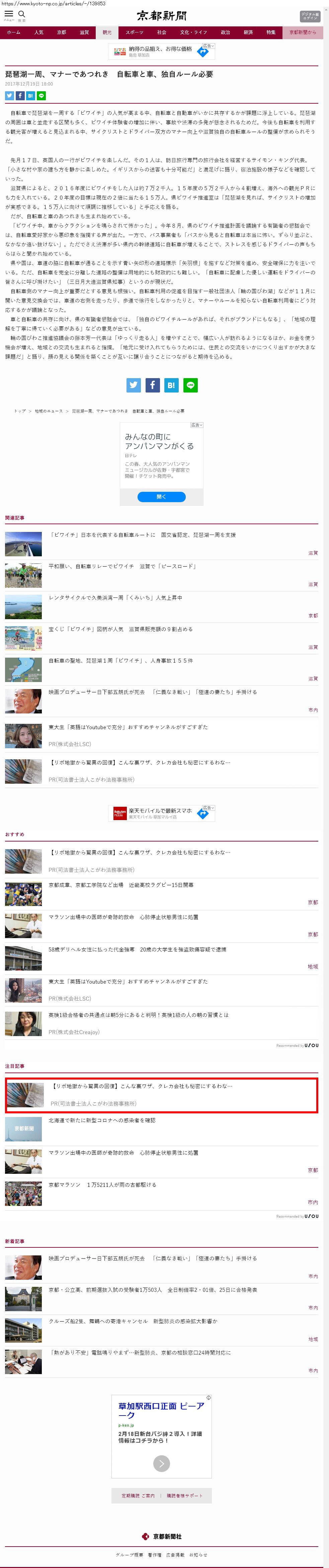Read 京都成章、京都工学院など出場 rugby article
This screenshot has height=1568, width=329.
pos(120,885)
